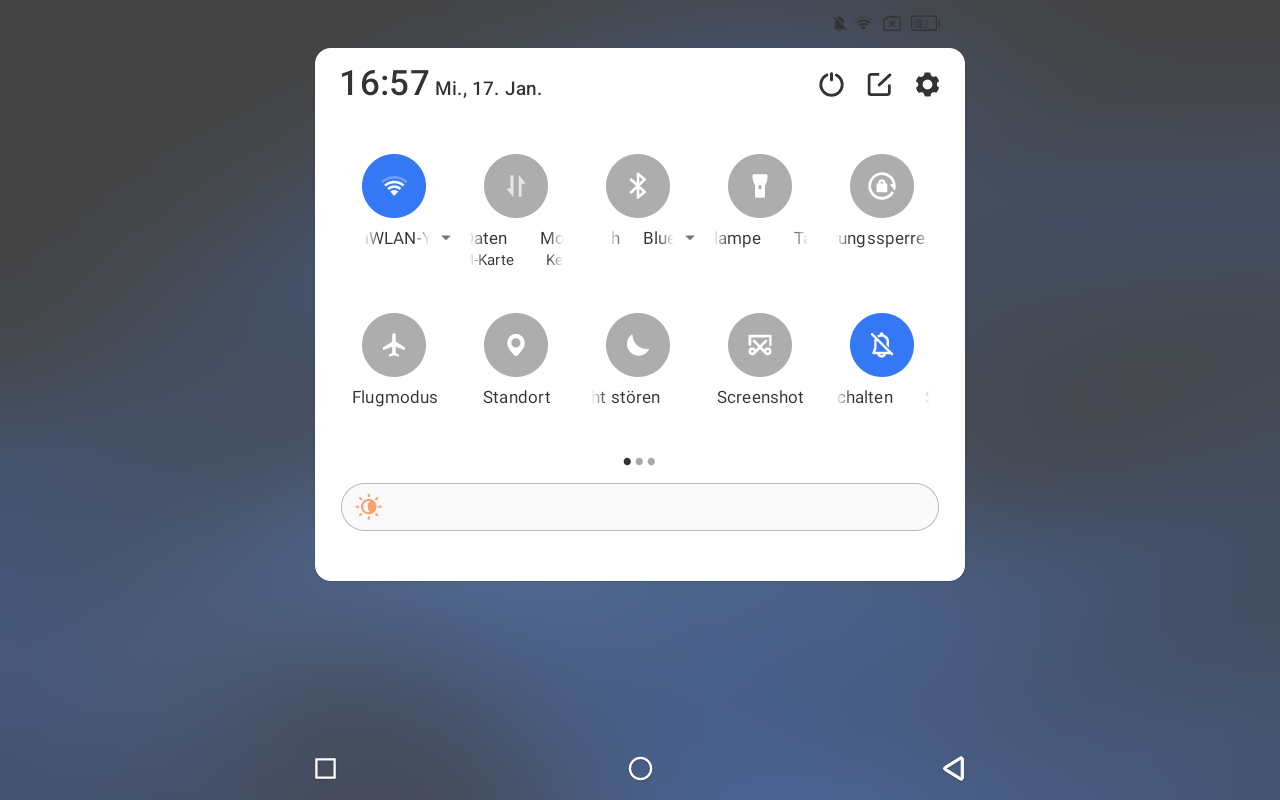This screenshot has height=800, width=1280.
Task: Enable the mobile data tile
Action: tap(516, 186)
